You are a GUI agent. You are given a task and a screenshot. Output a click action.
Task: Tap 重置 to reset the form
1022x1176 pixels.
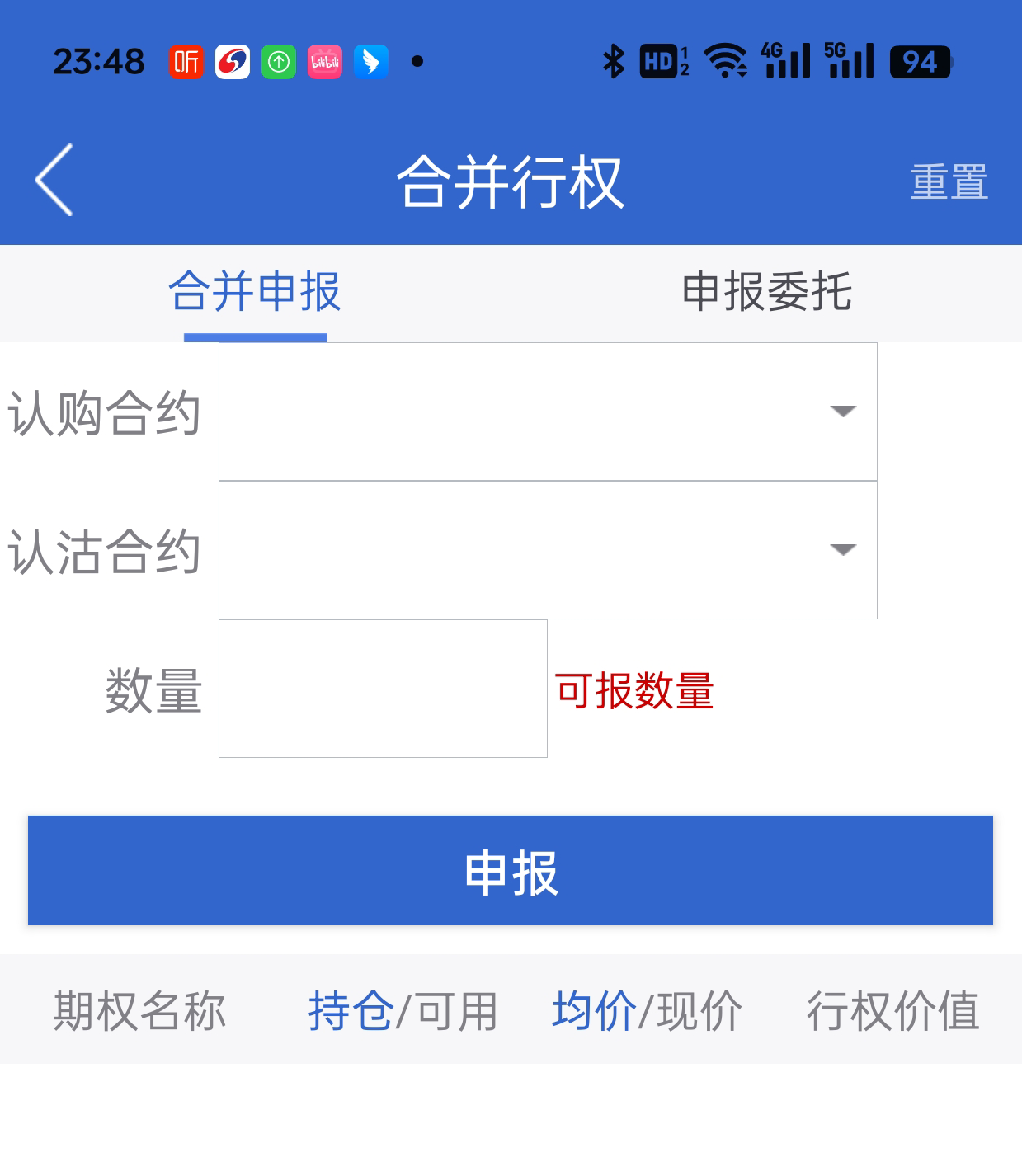pyautogui.click(x=949, y=181)
